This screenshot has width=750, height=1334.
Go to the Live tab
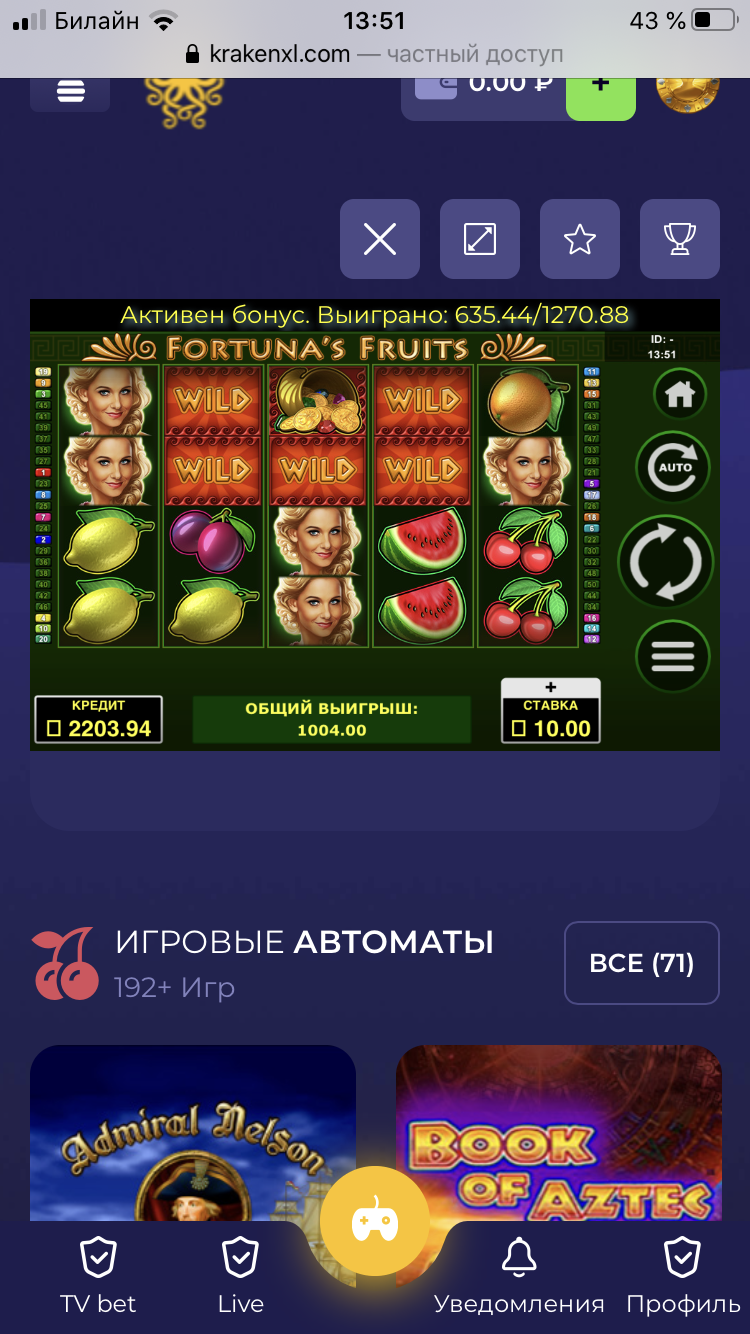click(x=241, y=1275)
